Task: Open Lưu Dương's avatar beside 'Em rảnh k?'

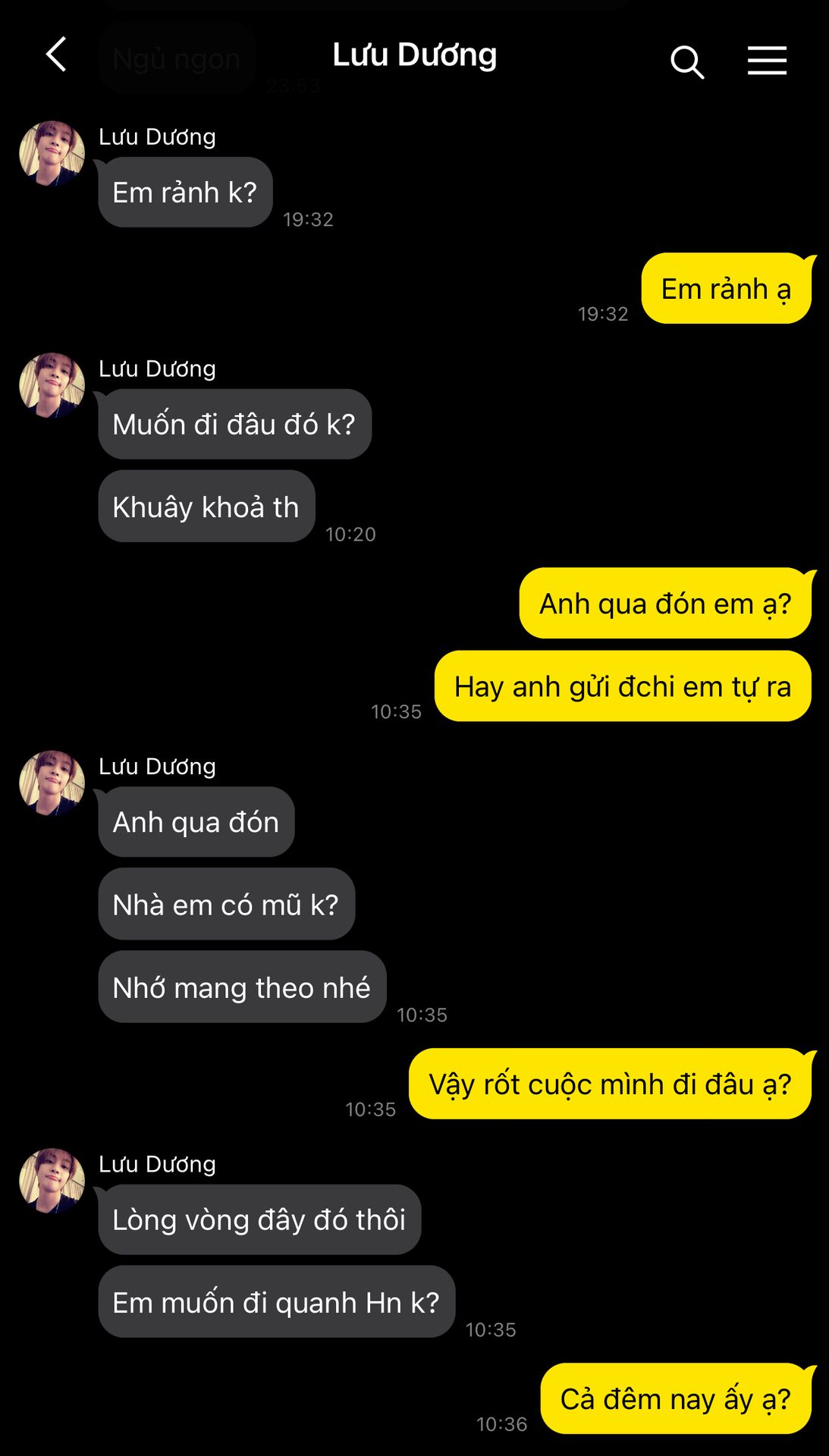Action: tap(52, 153)
